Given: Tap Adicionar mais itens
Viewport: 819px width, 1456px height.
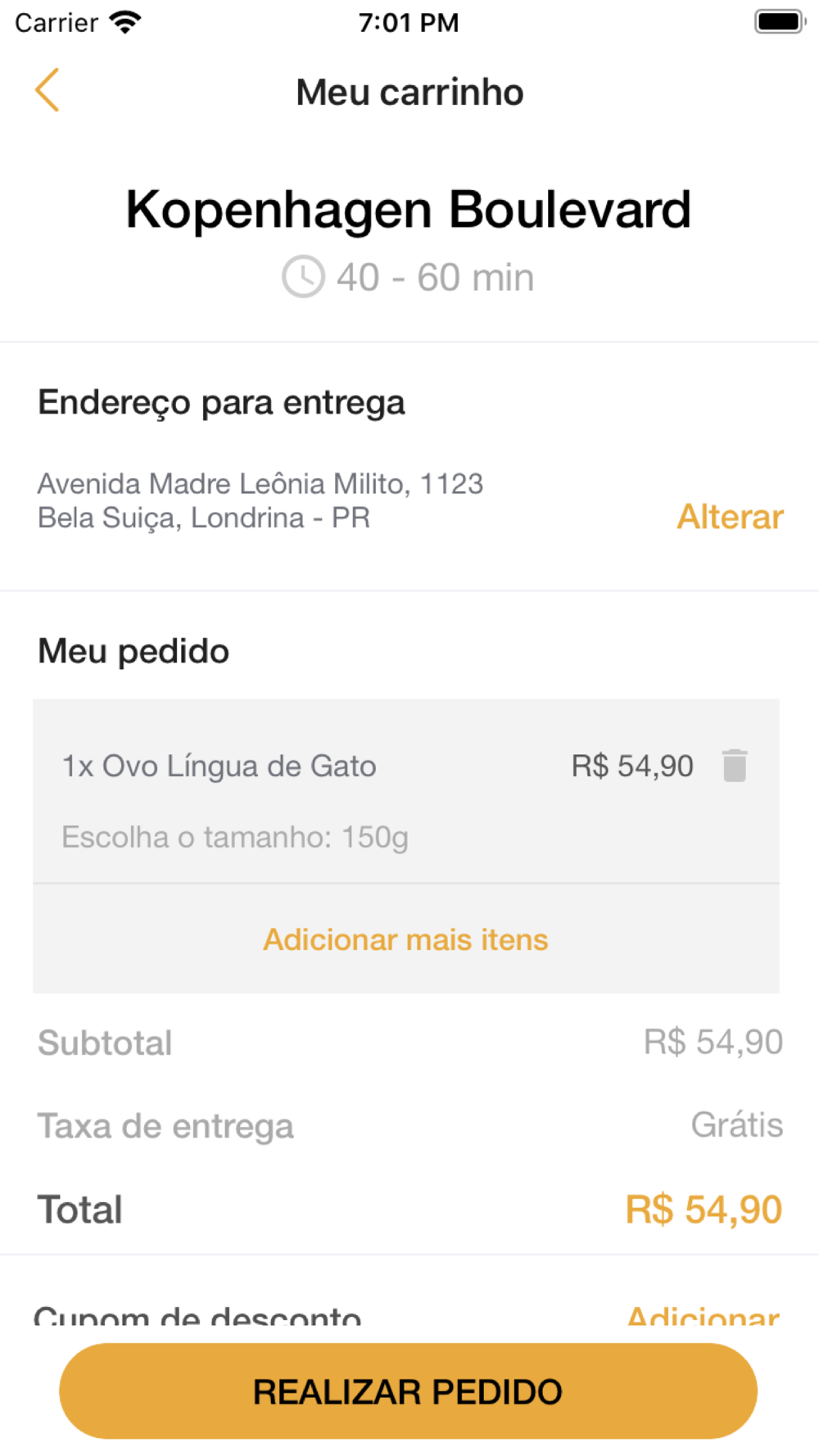Looking at the screenshot, I should pos(405,939).
